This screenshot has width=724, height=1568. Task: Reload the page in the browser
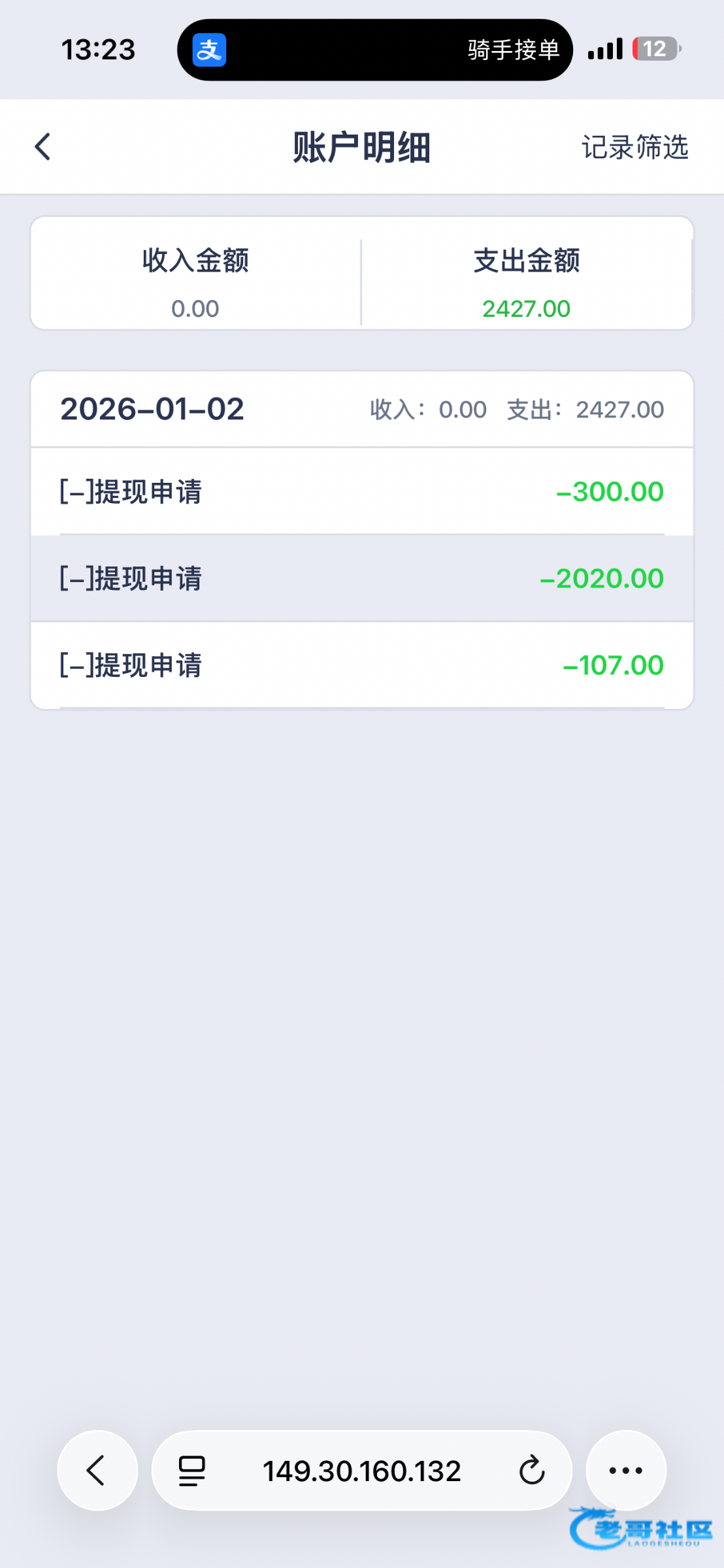coord(532,1471)
